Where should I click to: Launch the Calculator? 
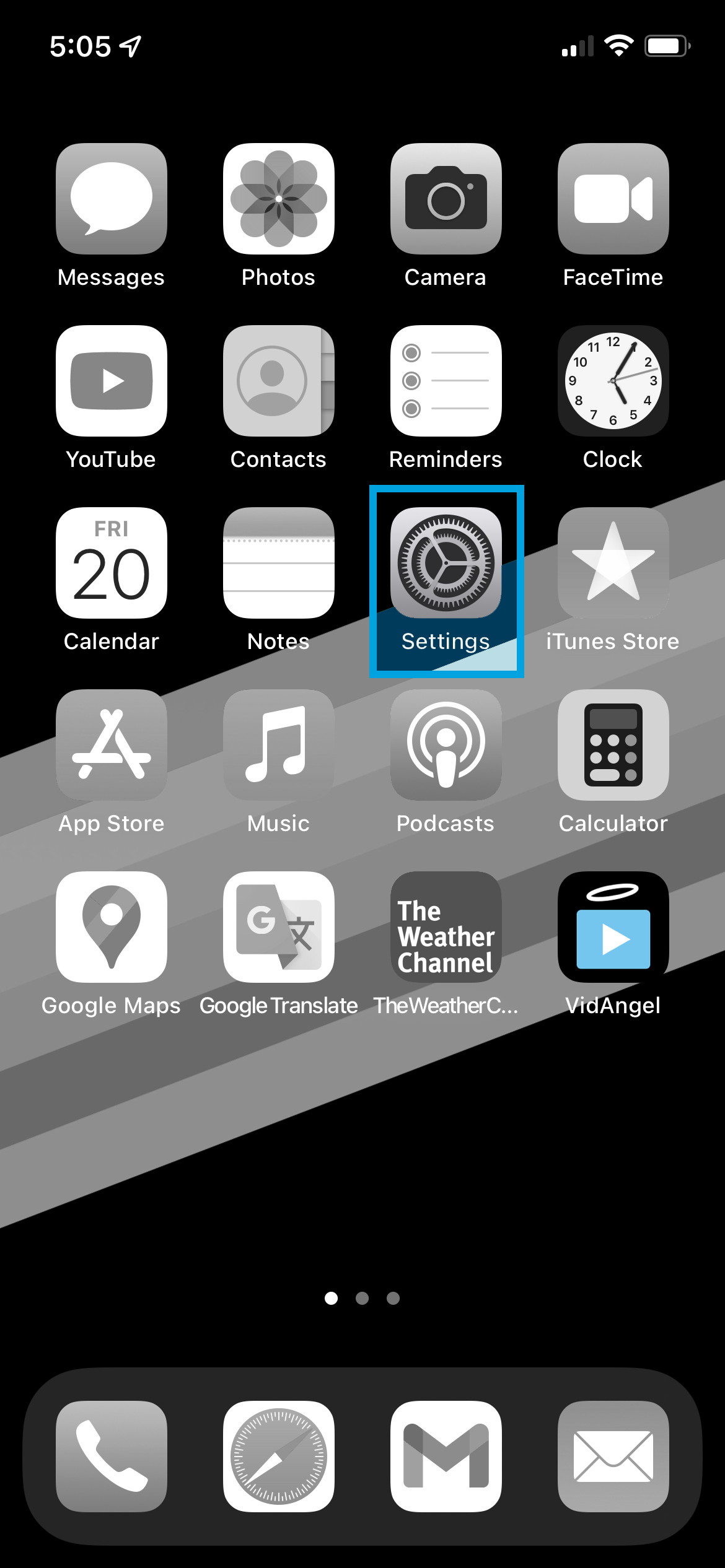[x=613, y=745]
